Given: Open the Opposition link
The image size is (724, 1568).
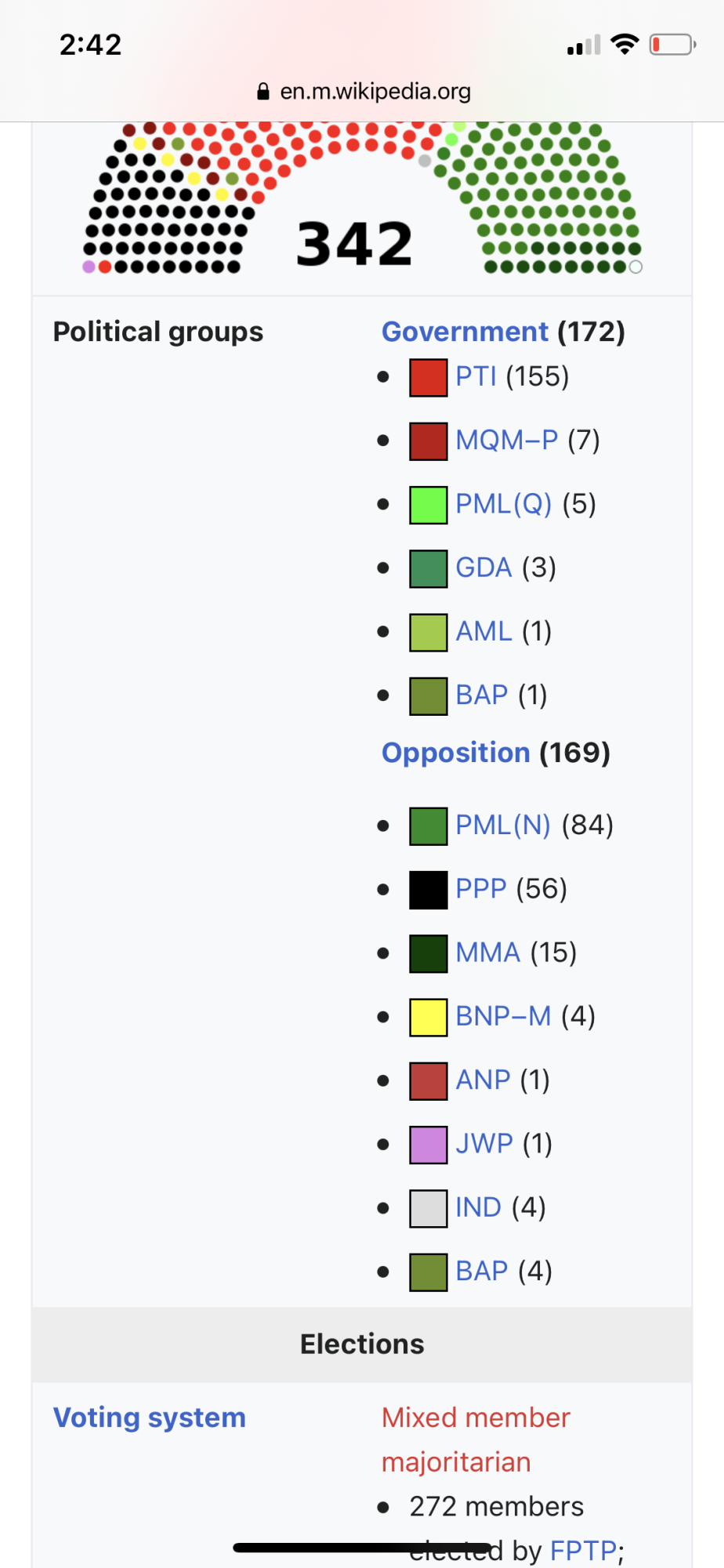Looking at the screenshot, I should pos(456,753).
